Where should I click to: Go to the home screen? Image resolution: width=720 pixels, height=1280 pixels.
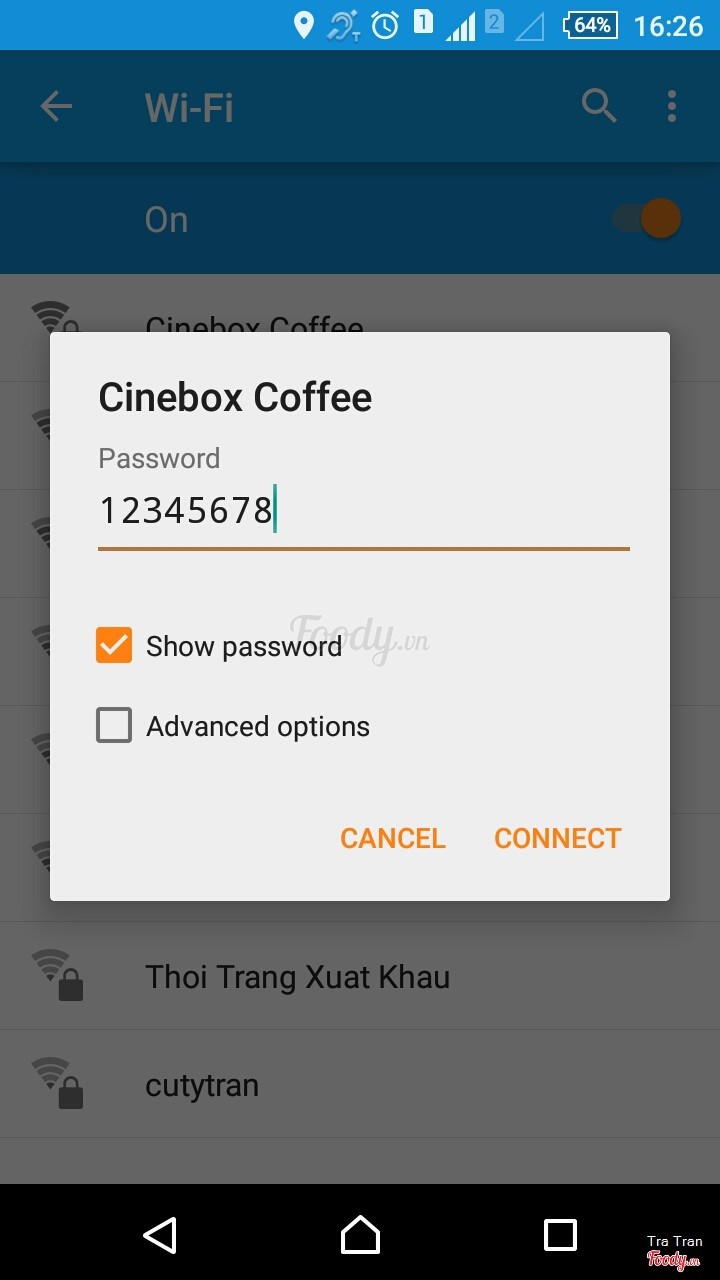360,1235
